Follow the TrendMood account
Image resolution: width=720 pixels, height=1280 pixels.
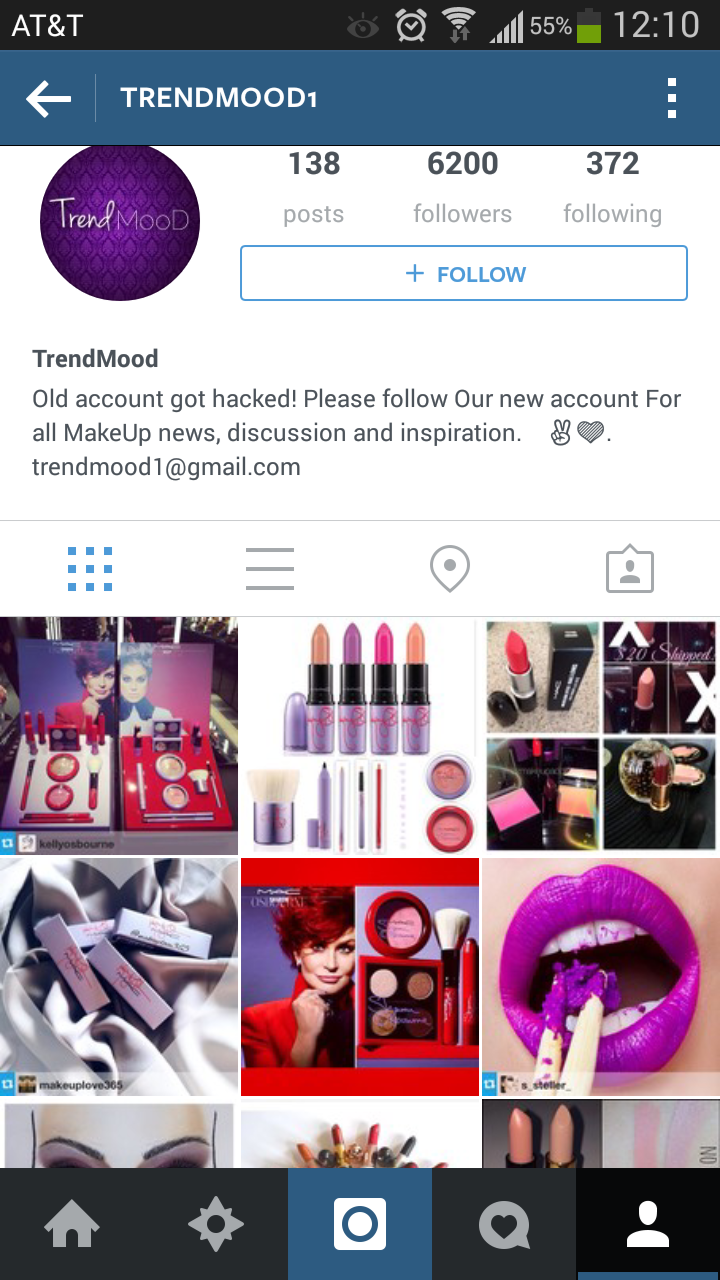tap(463, 274)
